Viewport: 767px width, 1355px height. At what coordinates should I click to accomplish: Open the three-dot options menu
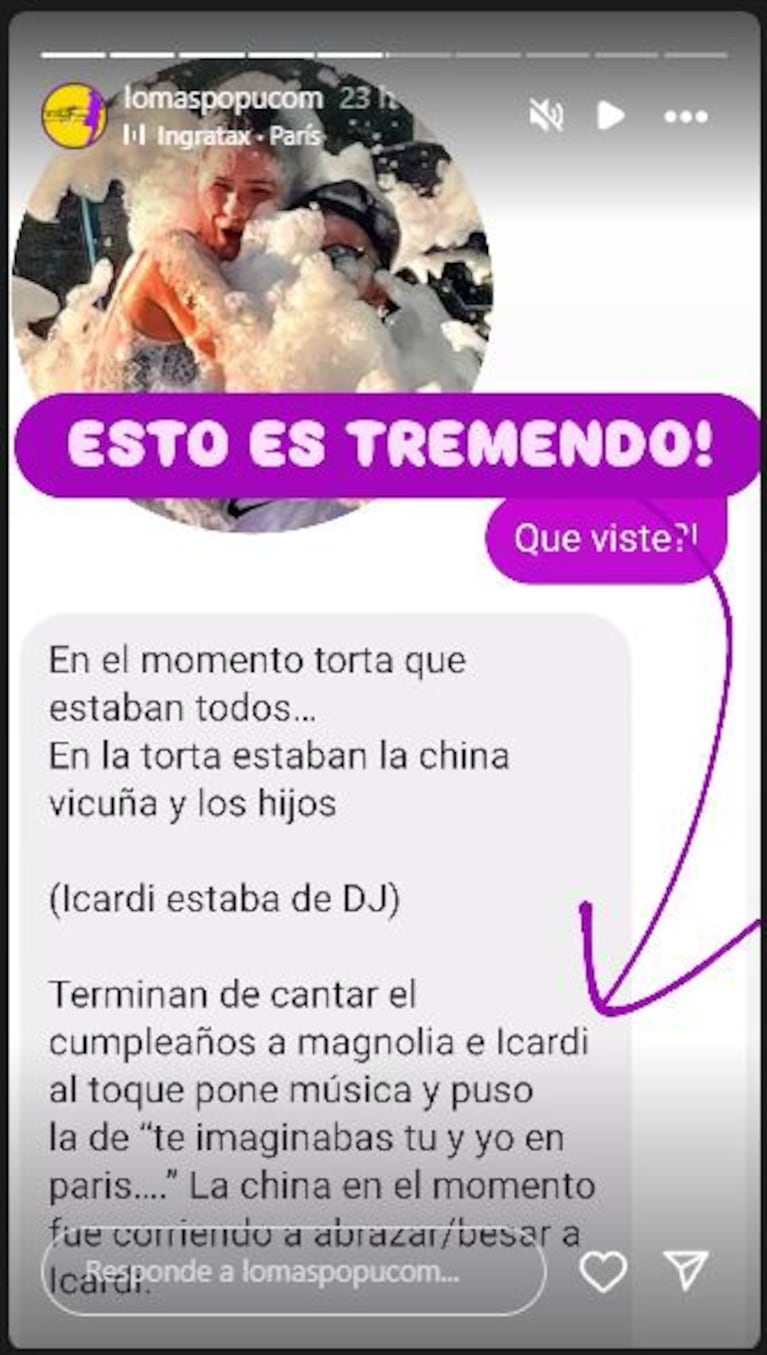686,117
